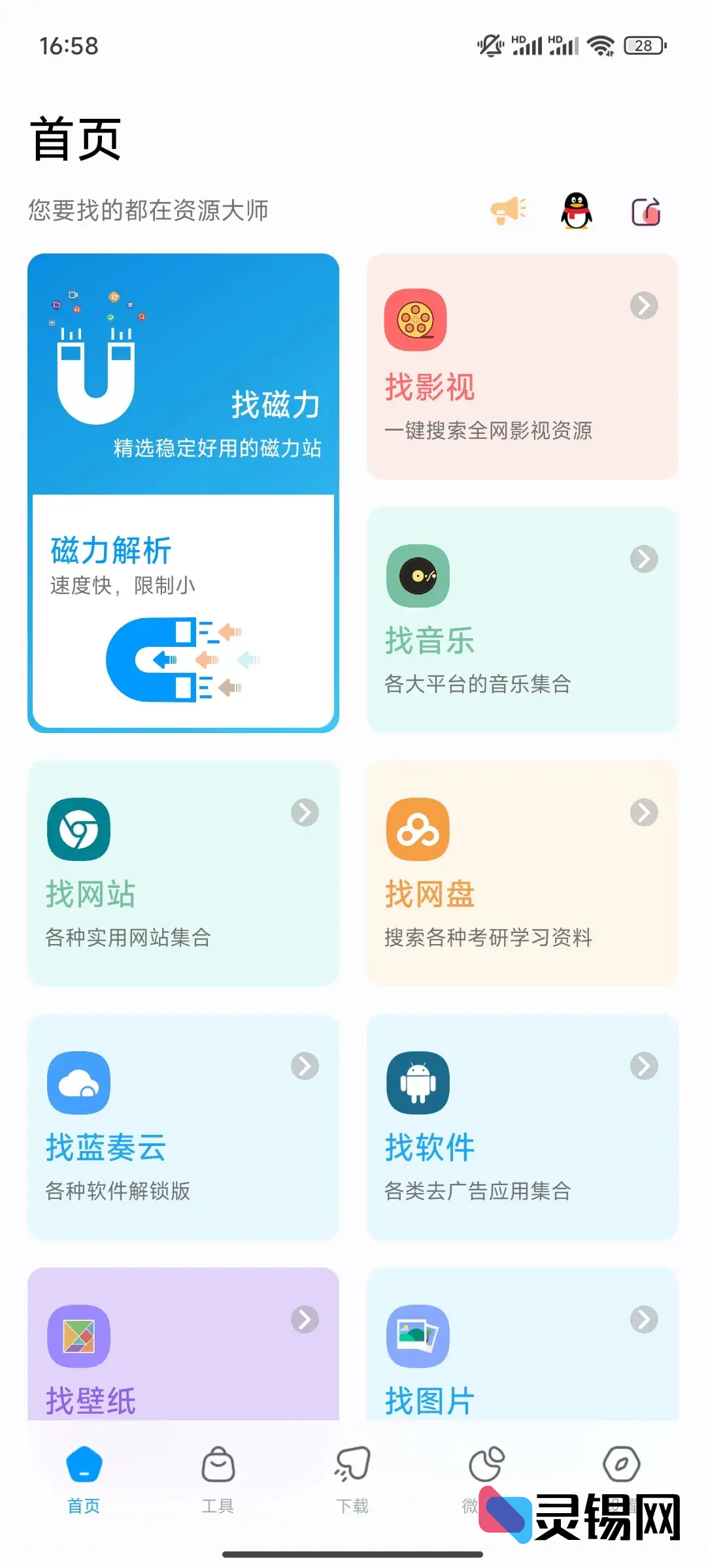Tap the photo icon on 找图片 card
Screen dimensions: 706x1568
point(417,1336)
